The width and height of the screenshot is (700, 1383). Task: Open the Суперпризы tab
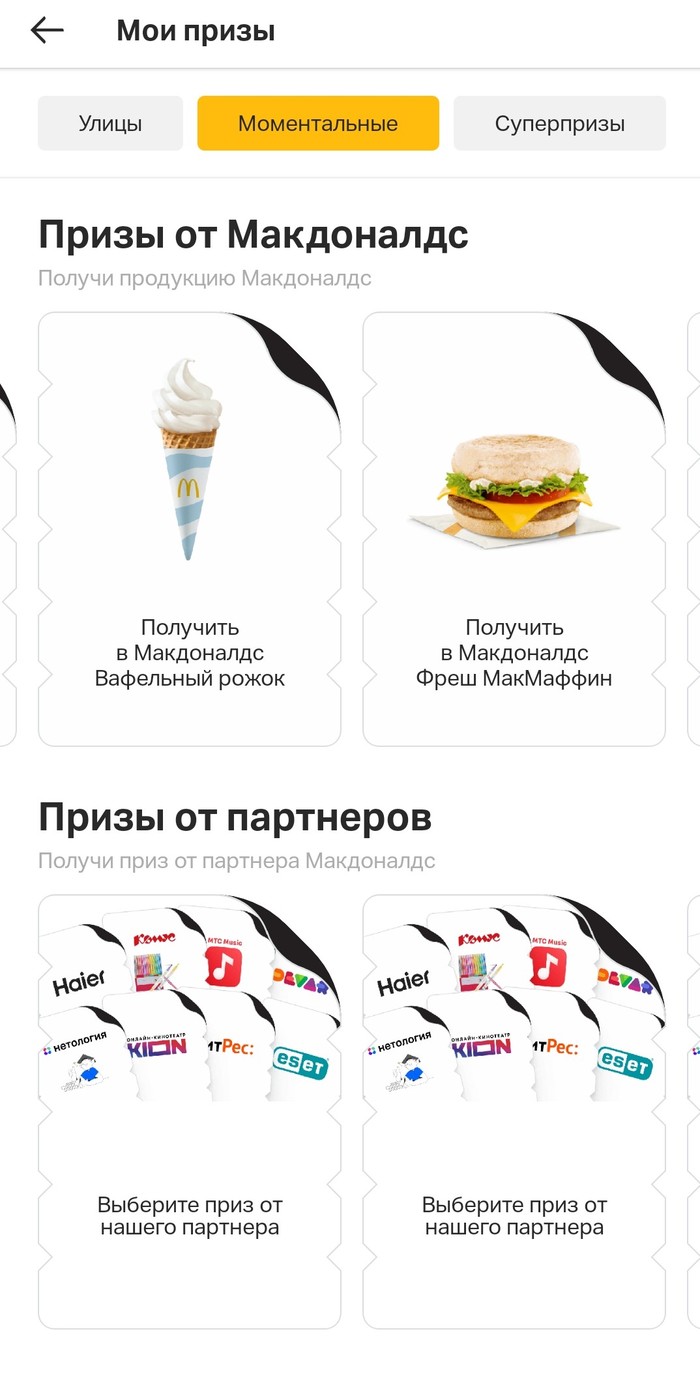(559, 124)
